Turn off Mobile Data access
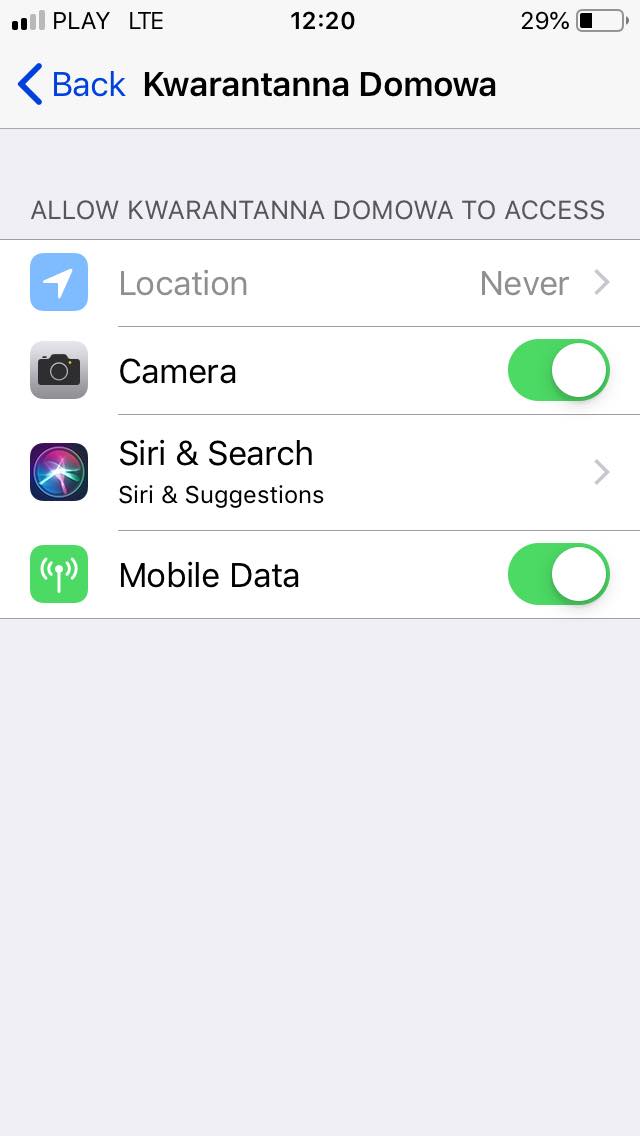 coord(558,575)
